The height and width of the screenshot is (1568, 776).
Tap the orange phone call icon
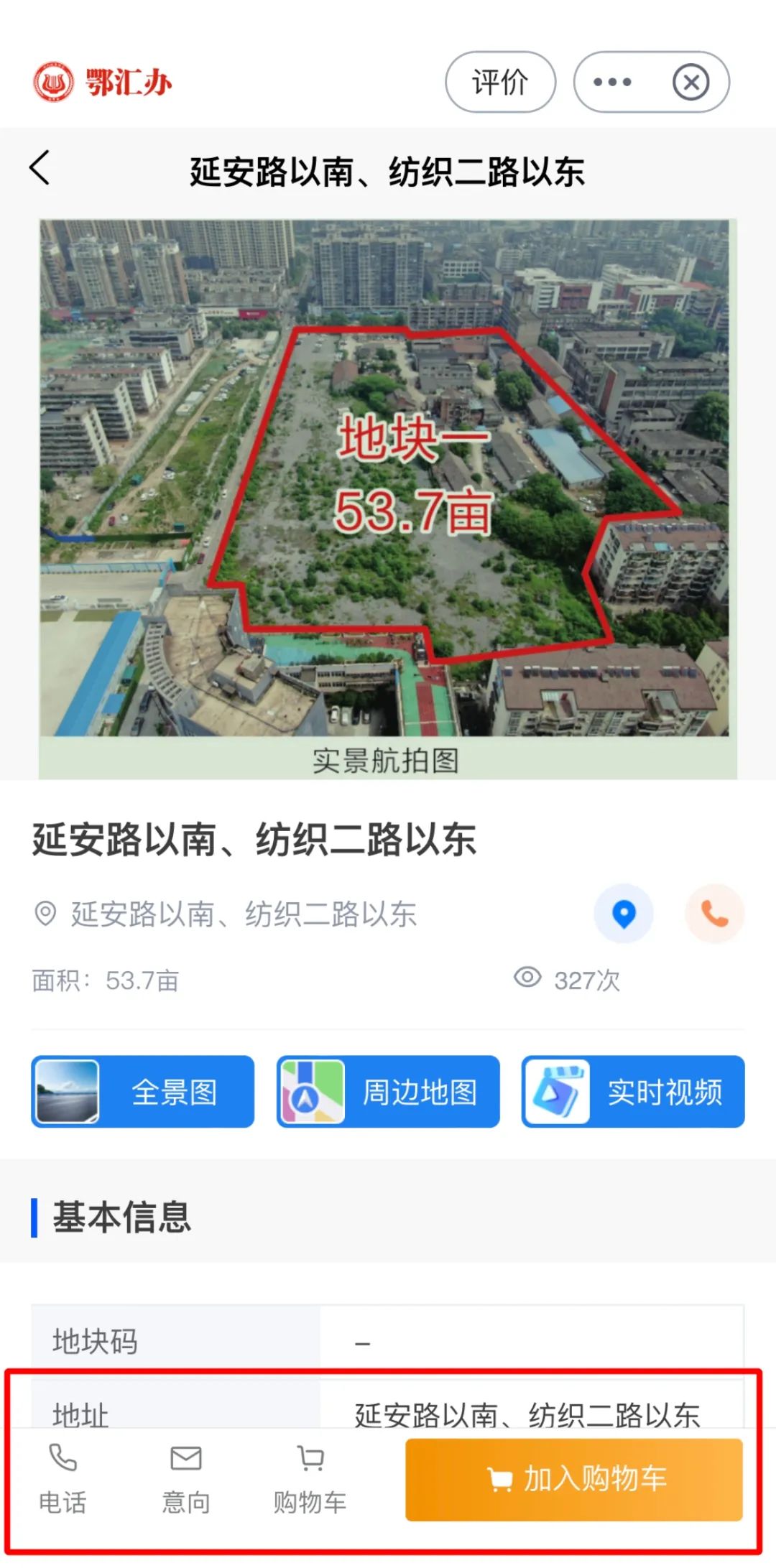(x=714, y=914)
